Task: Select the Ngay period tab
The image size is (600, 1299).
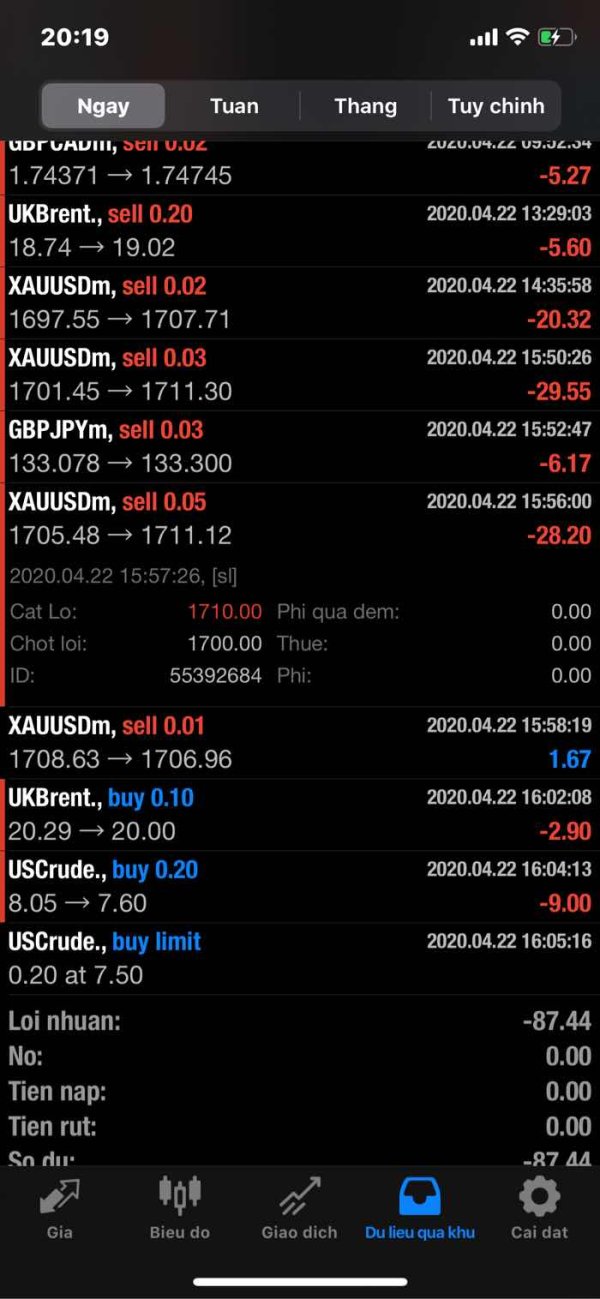Action: click(103, 106)
